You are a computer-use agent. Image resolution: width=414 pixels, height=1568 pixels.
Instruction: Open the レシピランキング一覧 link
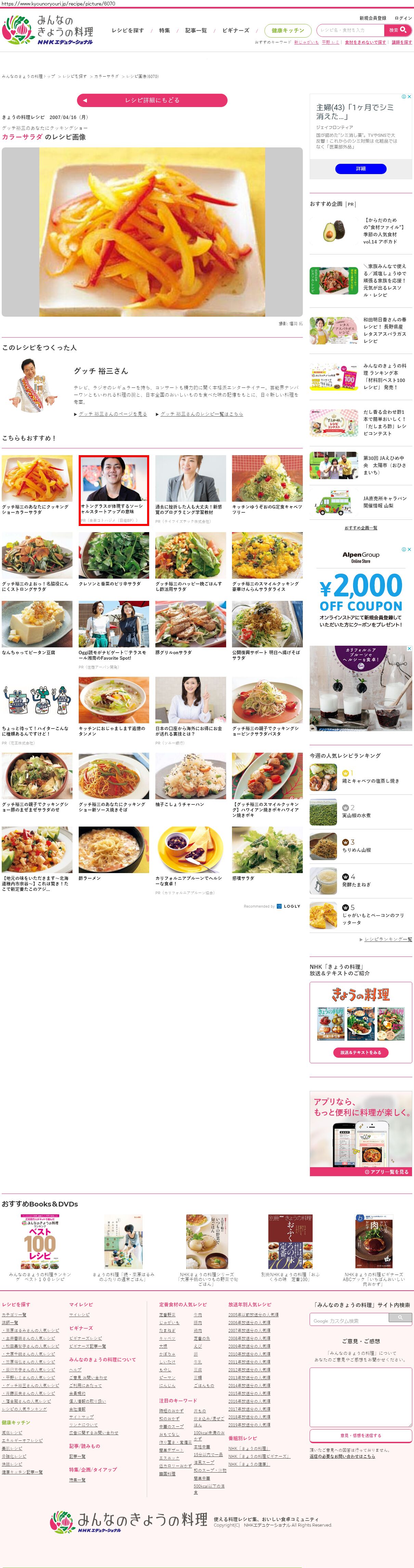coord(388,939)
